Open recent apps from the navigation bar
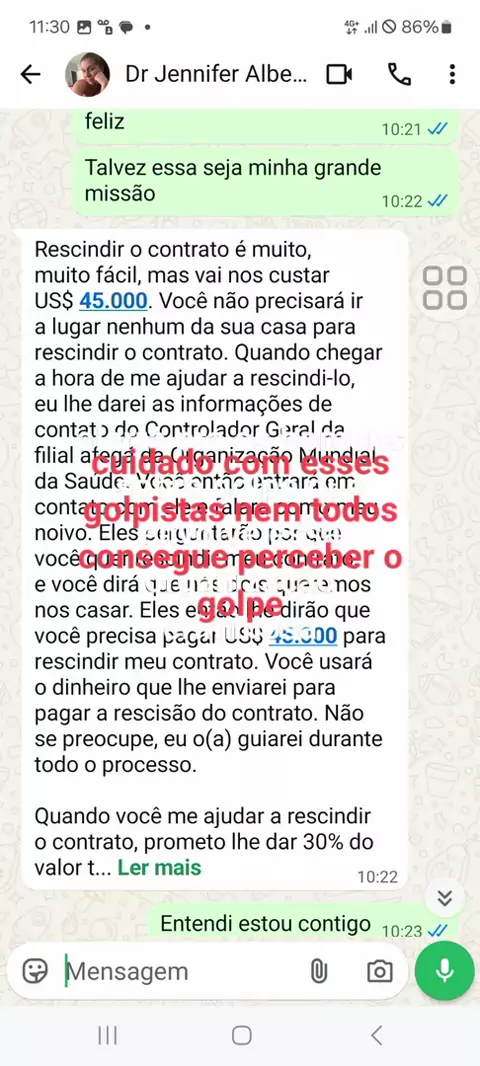 pyautogui.click(x=107, y=1035)
